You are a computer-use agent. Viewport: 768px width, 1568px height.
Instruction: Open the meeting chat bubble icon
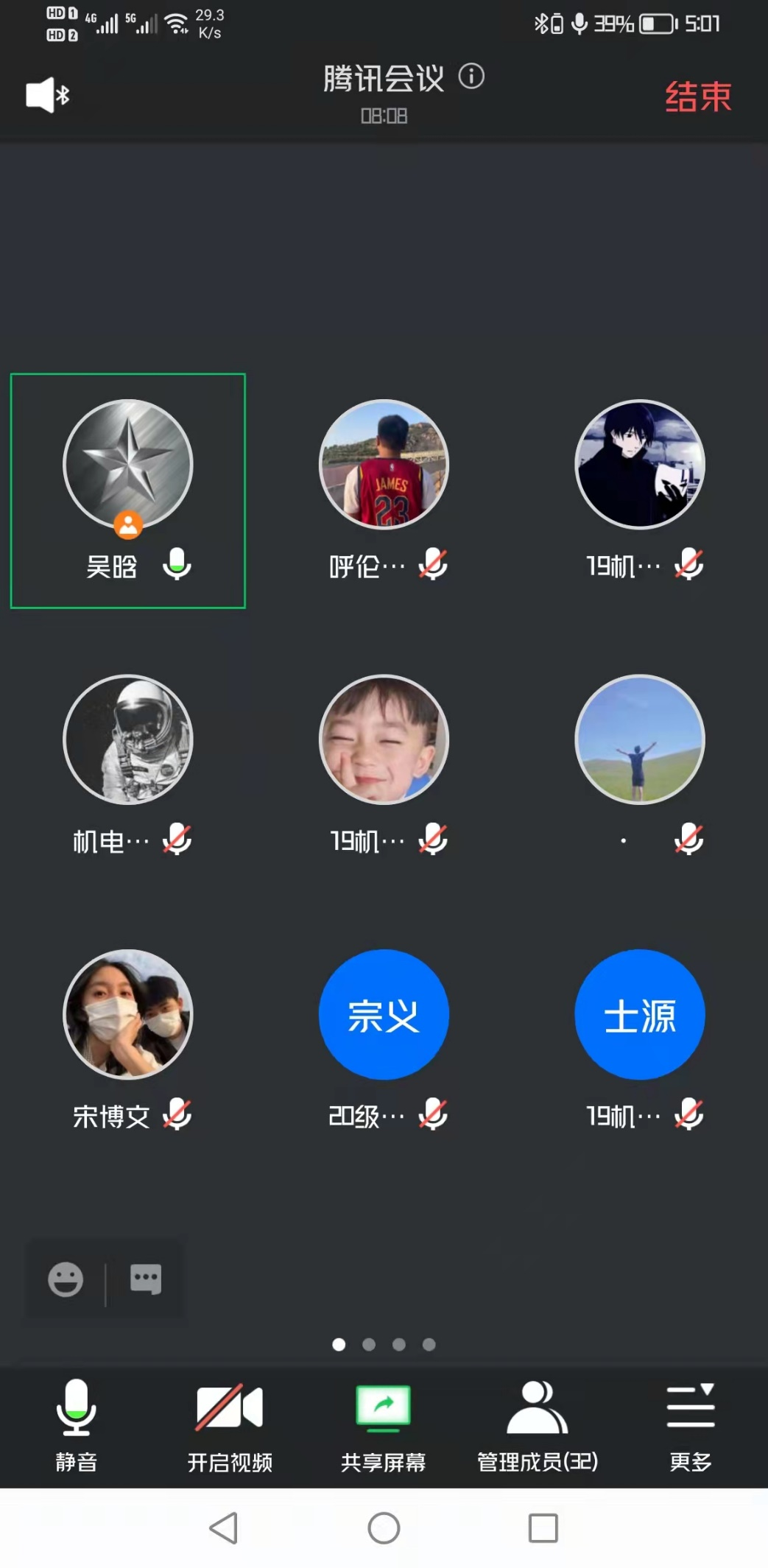tap(145, 1279)
